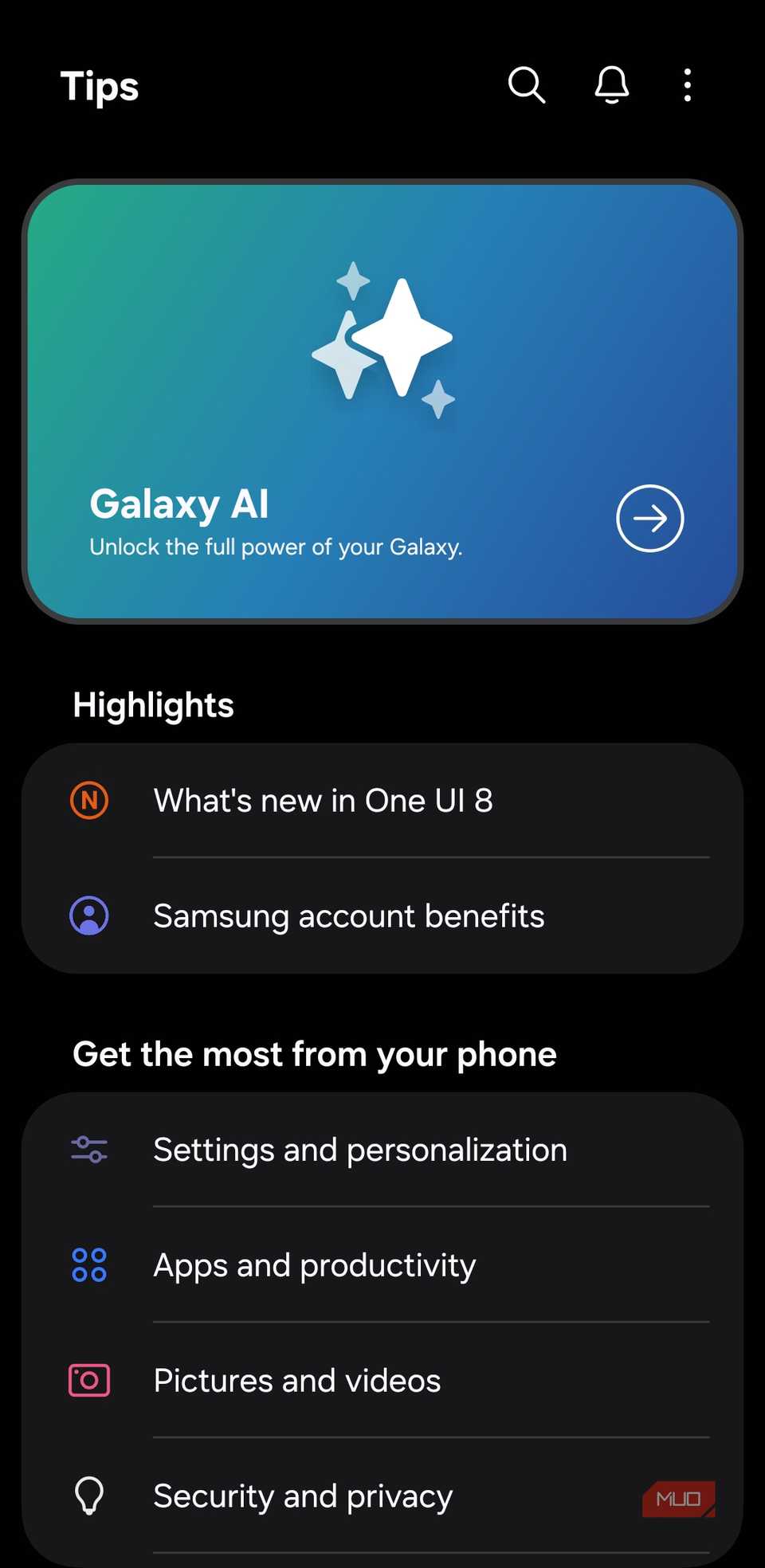The width and height of the screenshot is (765, 1568).
Task: Click the New badge icon beside What's new
Action: [89, 800]
